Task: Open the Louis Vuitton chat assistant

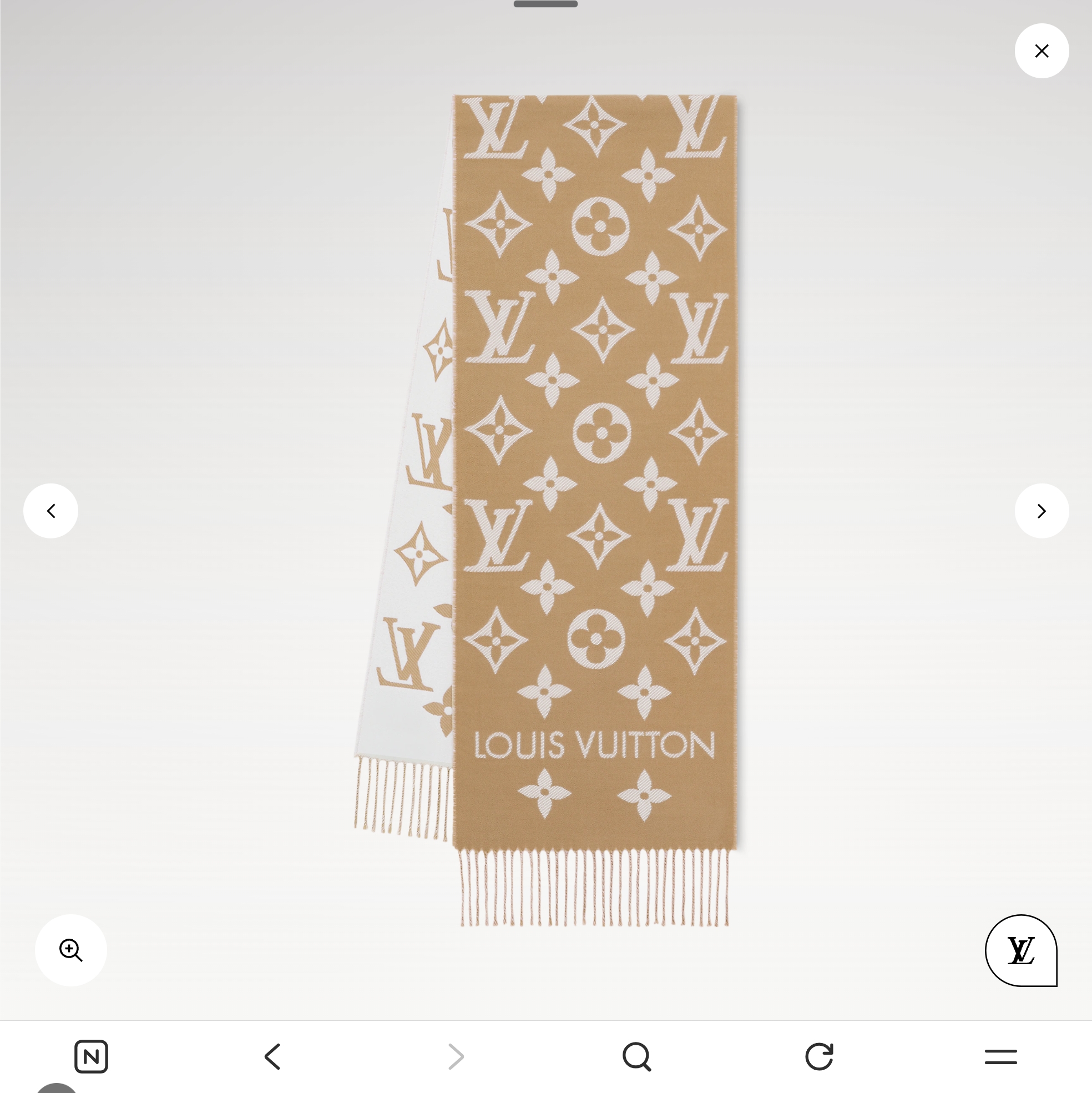Action: [1021, 950]
